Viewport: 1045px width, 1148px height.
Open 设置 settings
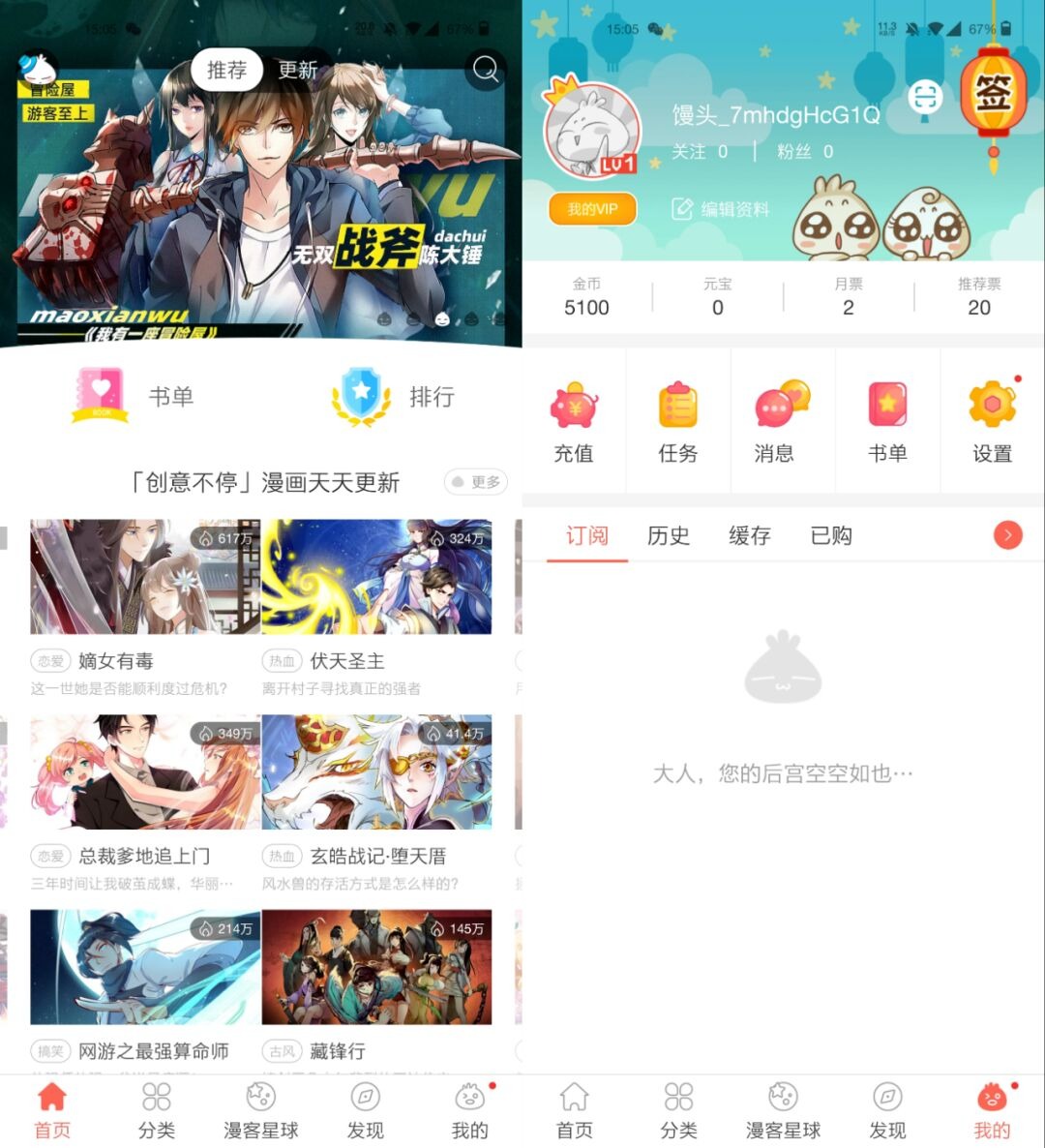(992, 422)
